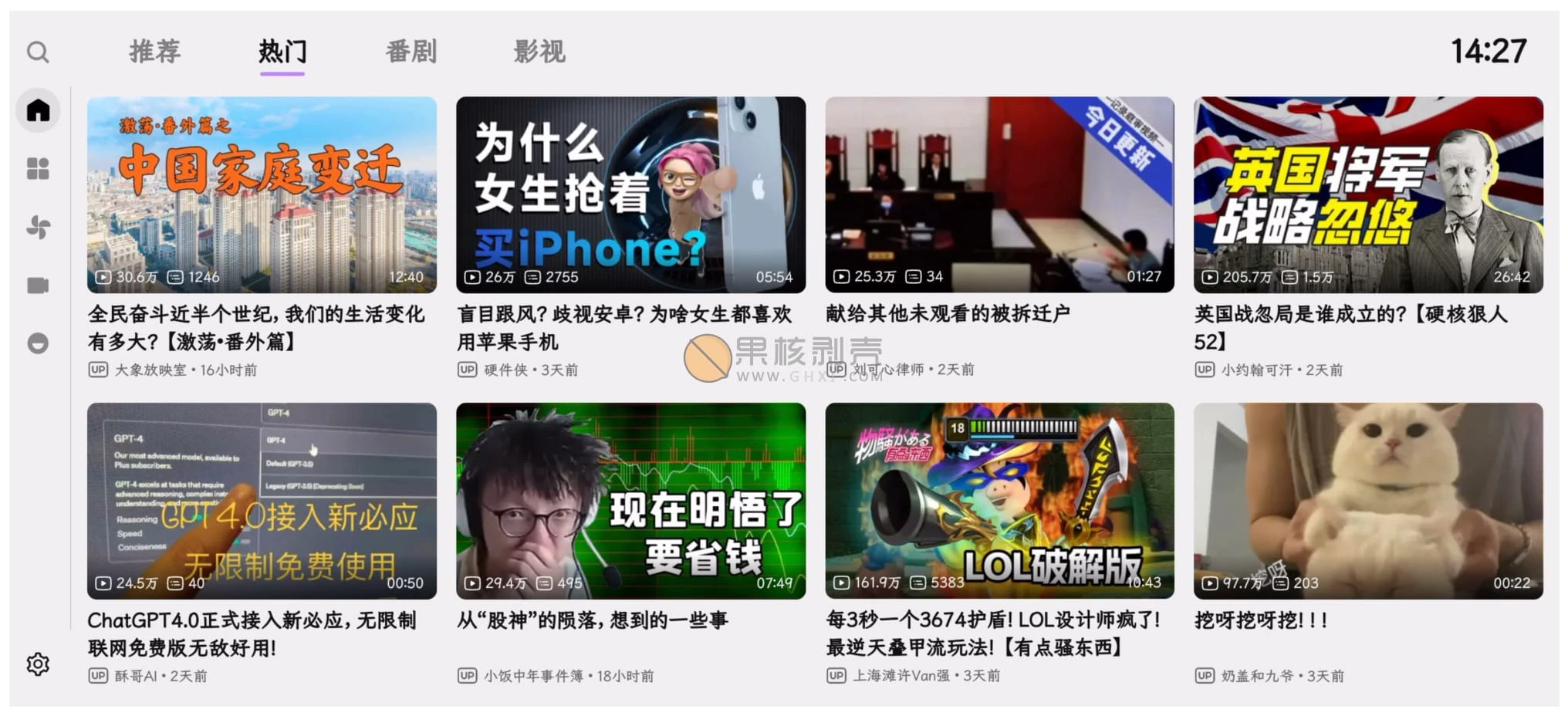The height and width of the screenshot is (716, 1568).
Task: Play the ChatGPT4.0正式接入新必应 video
Action: 262,501
